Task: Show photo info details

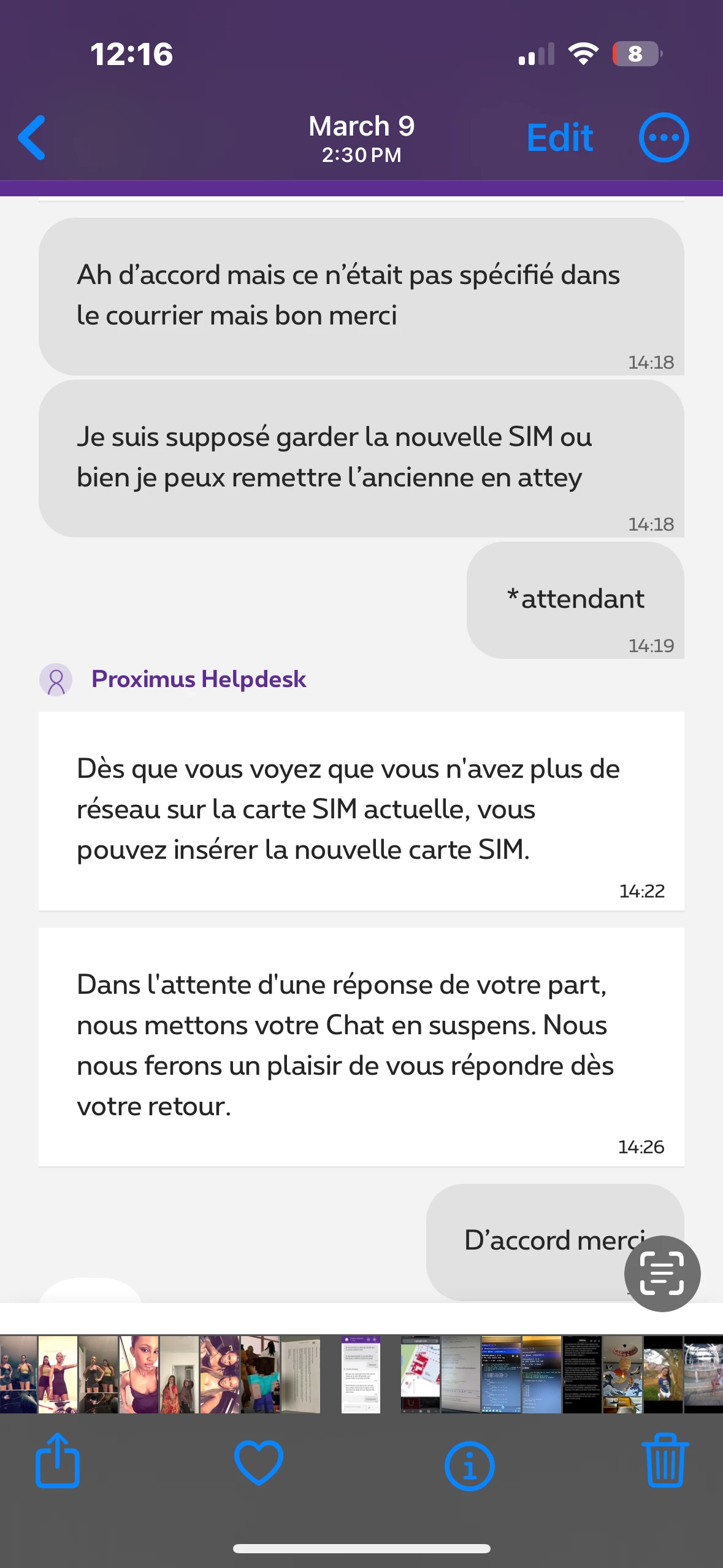Action: point(469,1465)
